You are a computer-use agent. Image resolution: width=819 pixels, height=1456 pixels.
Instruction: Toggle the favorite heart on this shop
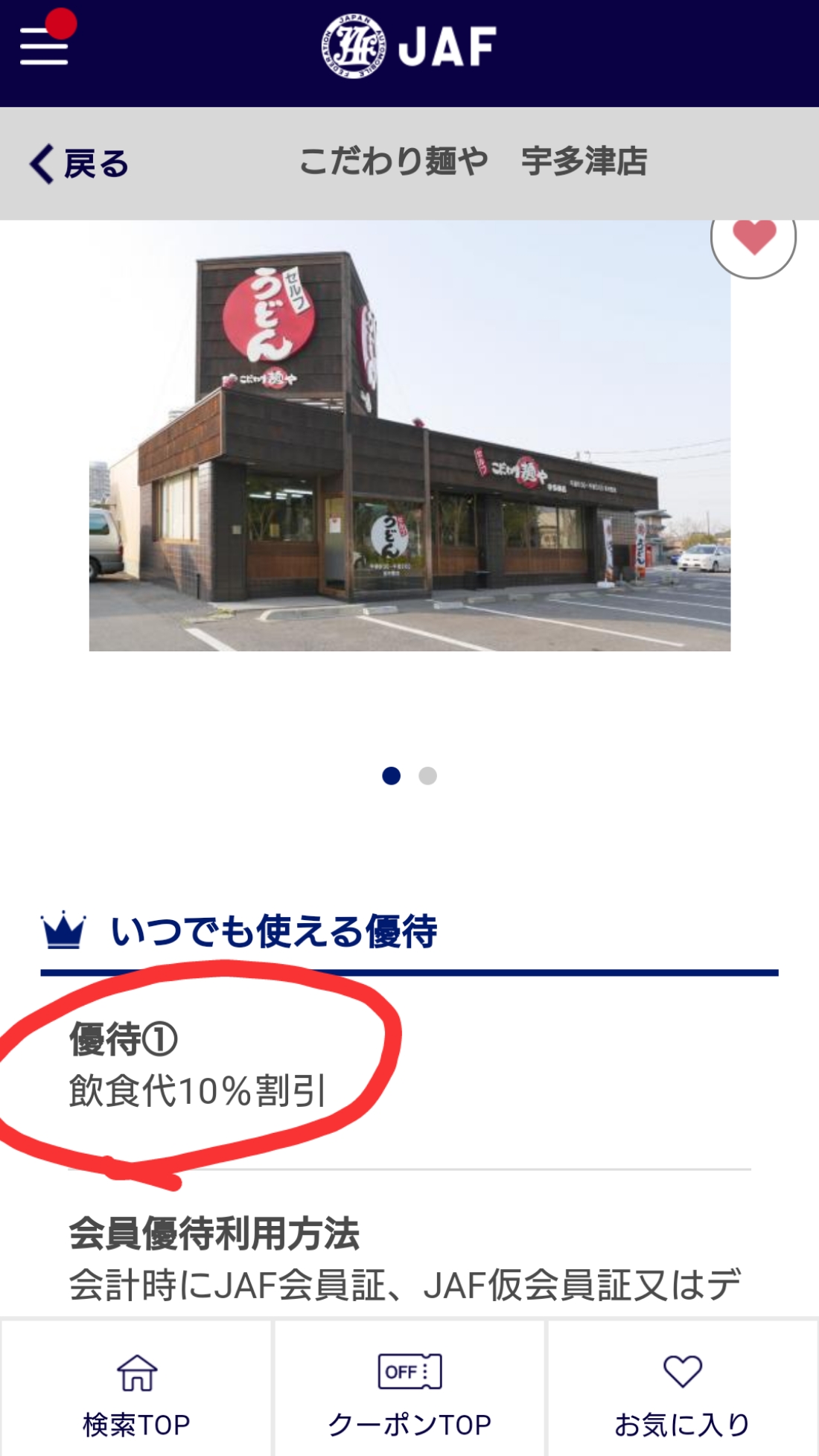(753, 238)
